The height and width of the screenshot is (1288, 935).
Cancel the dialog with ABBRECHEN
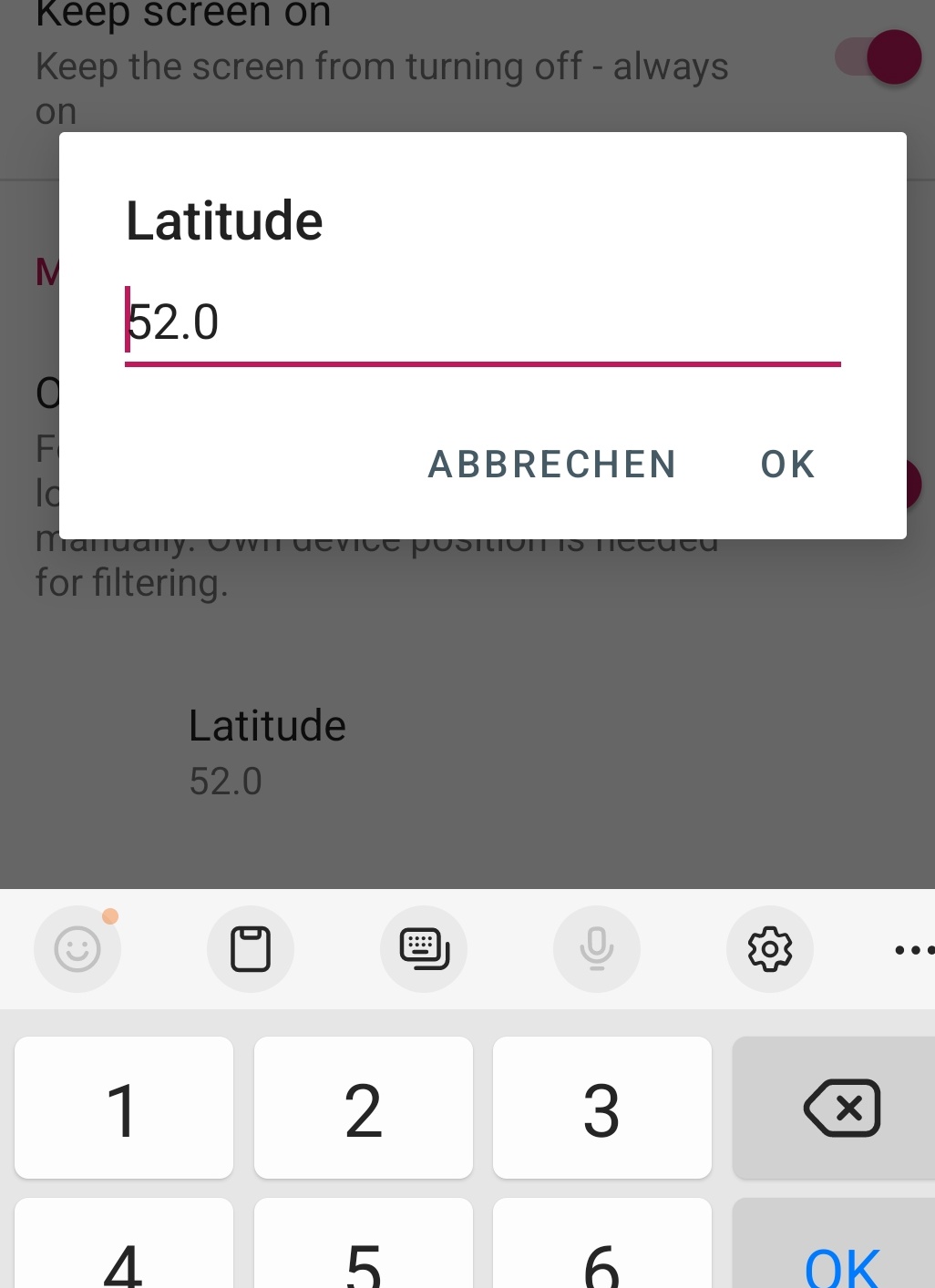tap(550, 465)
